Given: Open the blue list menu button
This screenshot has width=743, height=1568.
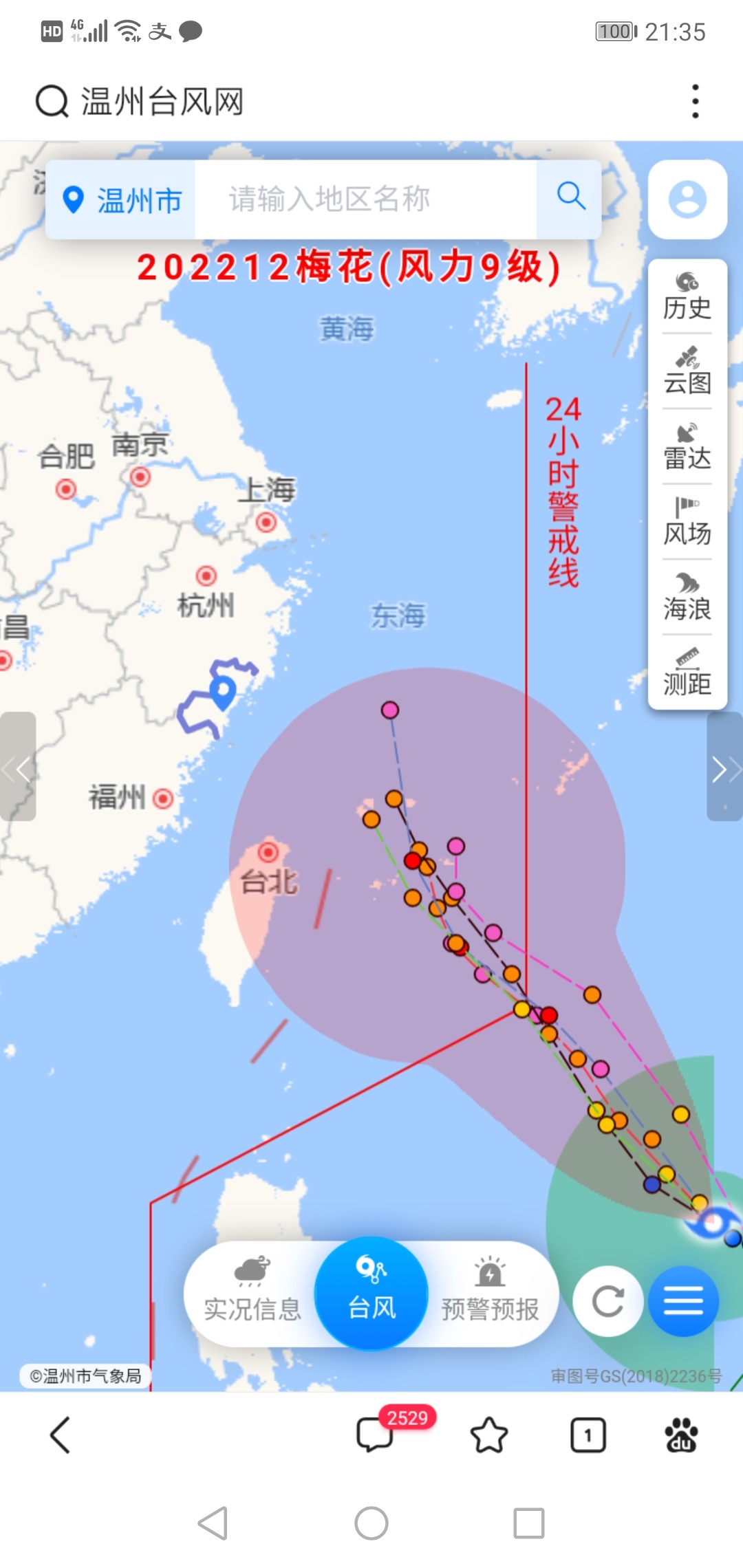Looking at the screenshot, I should coord(683,1300).
